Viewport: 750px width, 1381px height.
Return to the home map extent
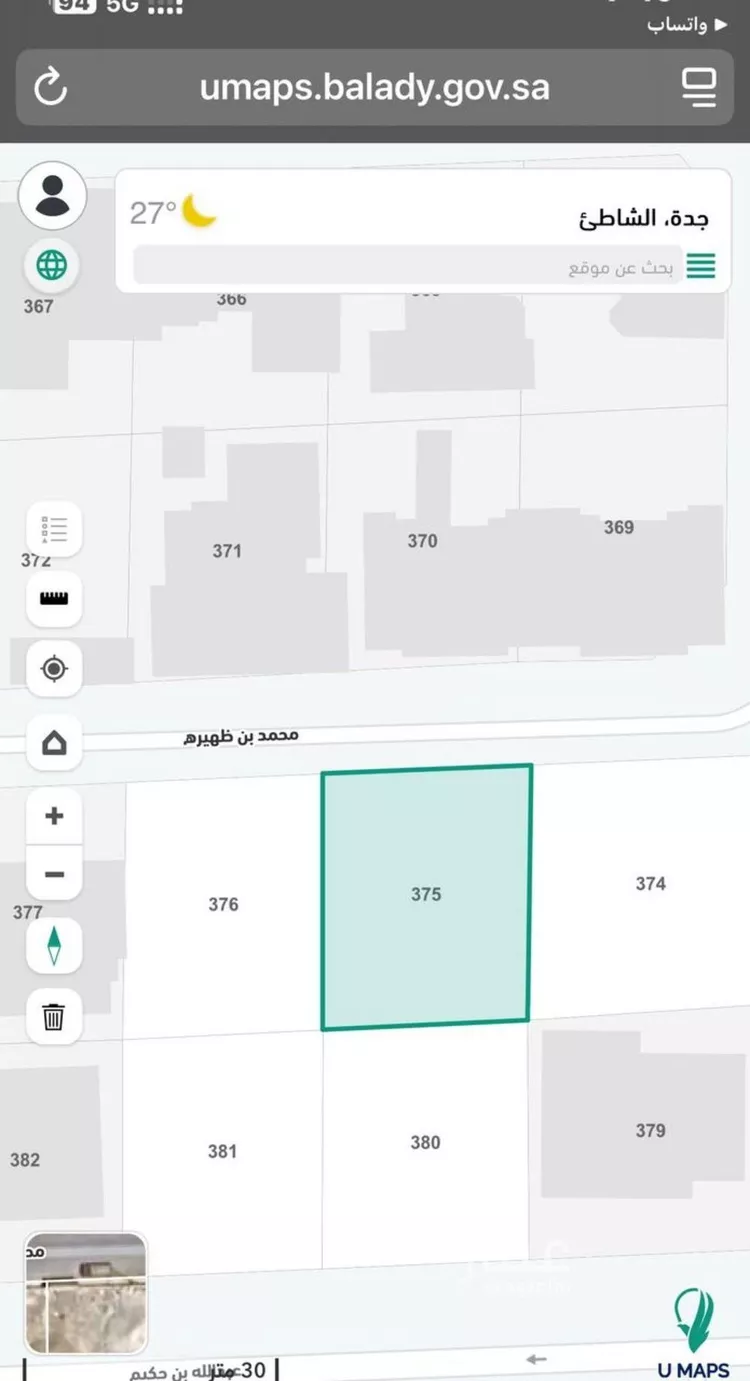pyautogui.click(x=54, y=743)
